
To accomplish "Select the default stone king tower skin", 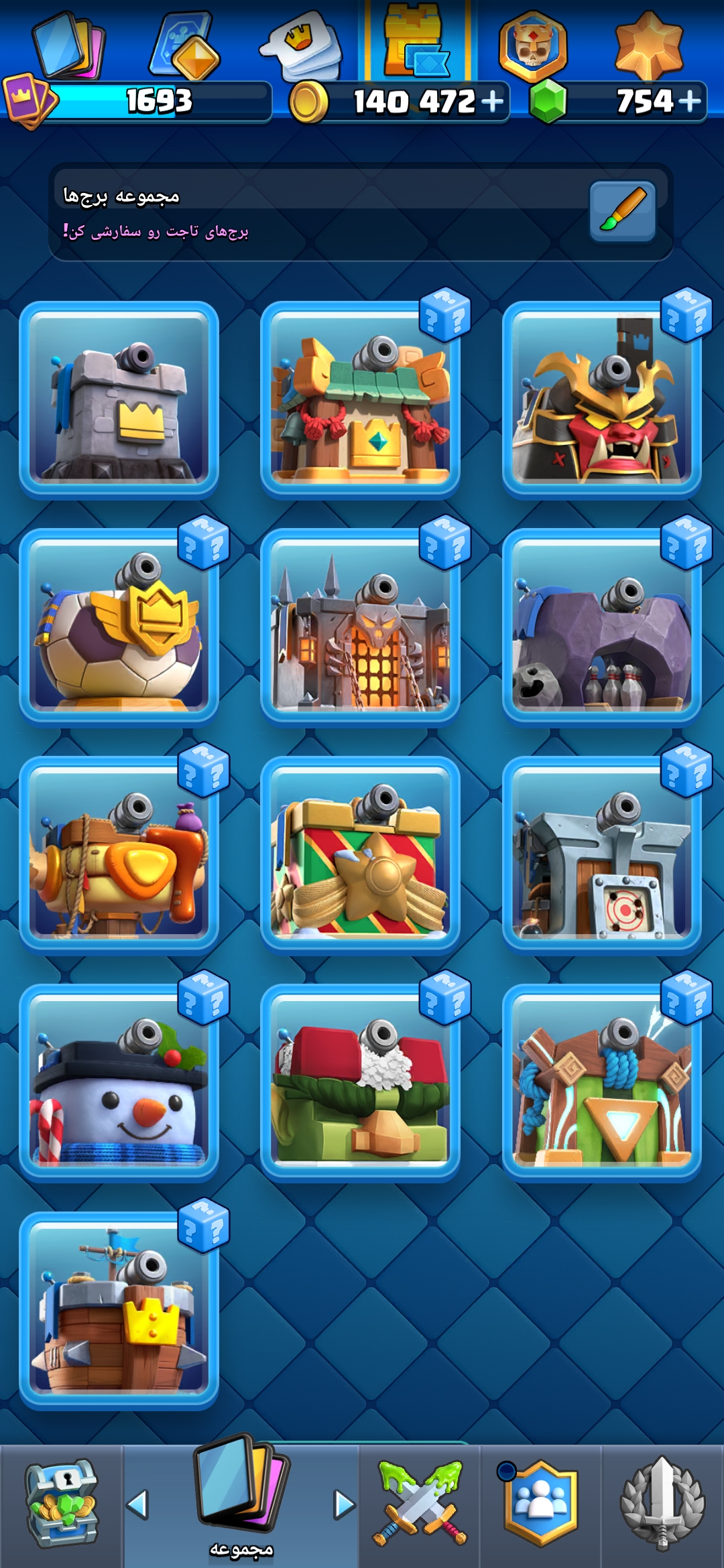I will coord(119,400).
